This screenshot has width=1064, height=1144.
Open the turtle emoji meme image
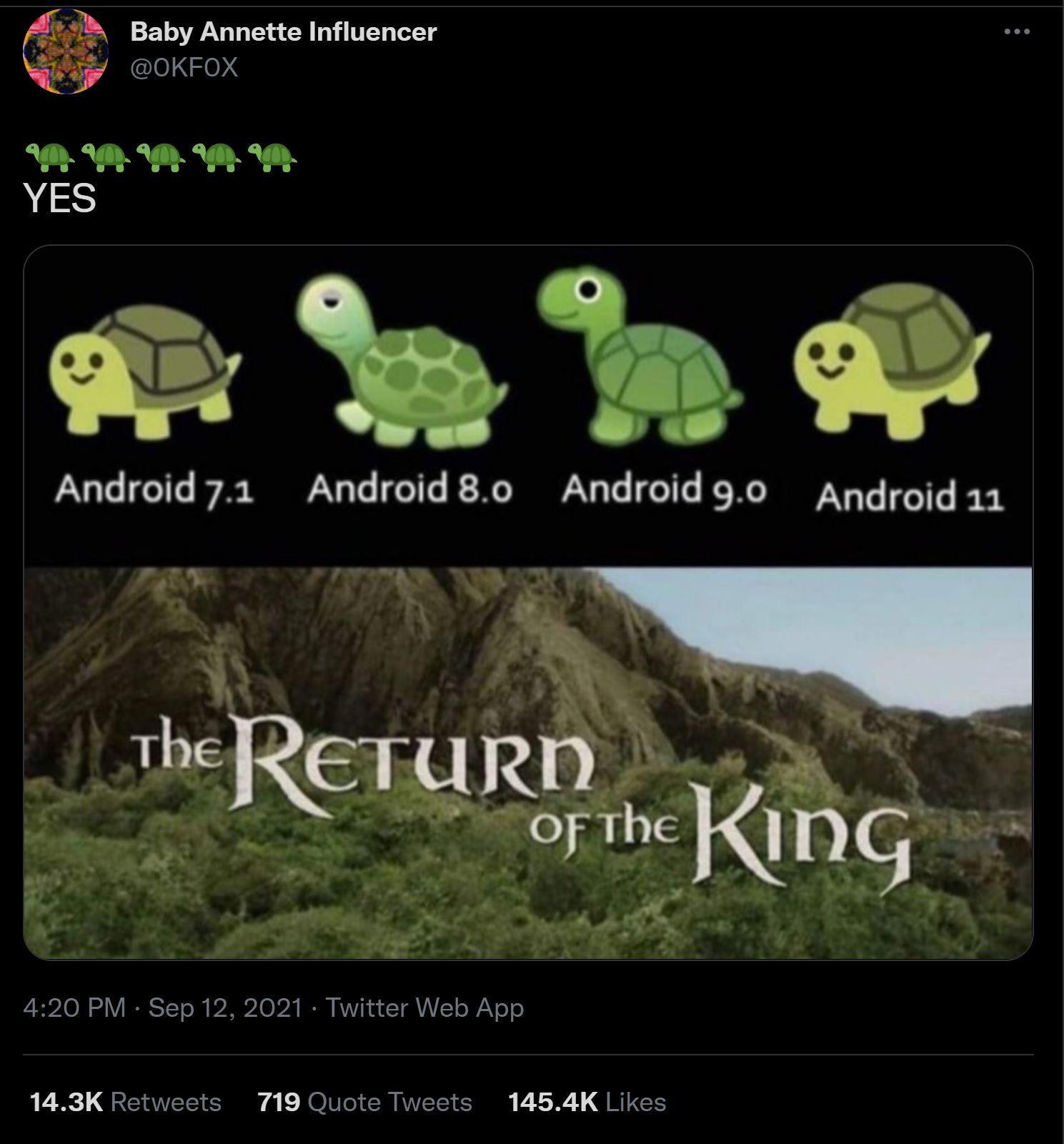tap(528, 602)
